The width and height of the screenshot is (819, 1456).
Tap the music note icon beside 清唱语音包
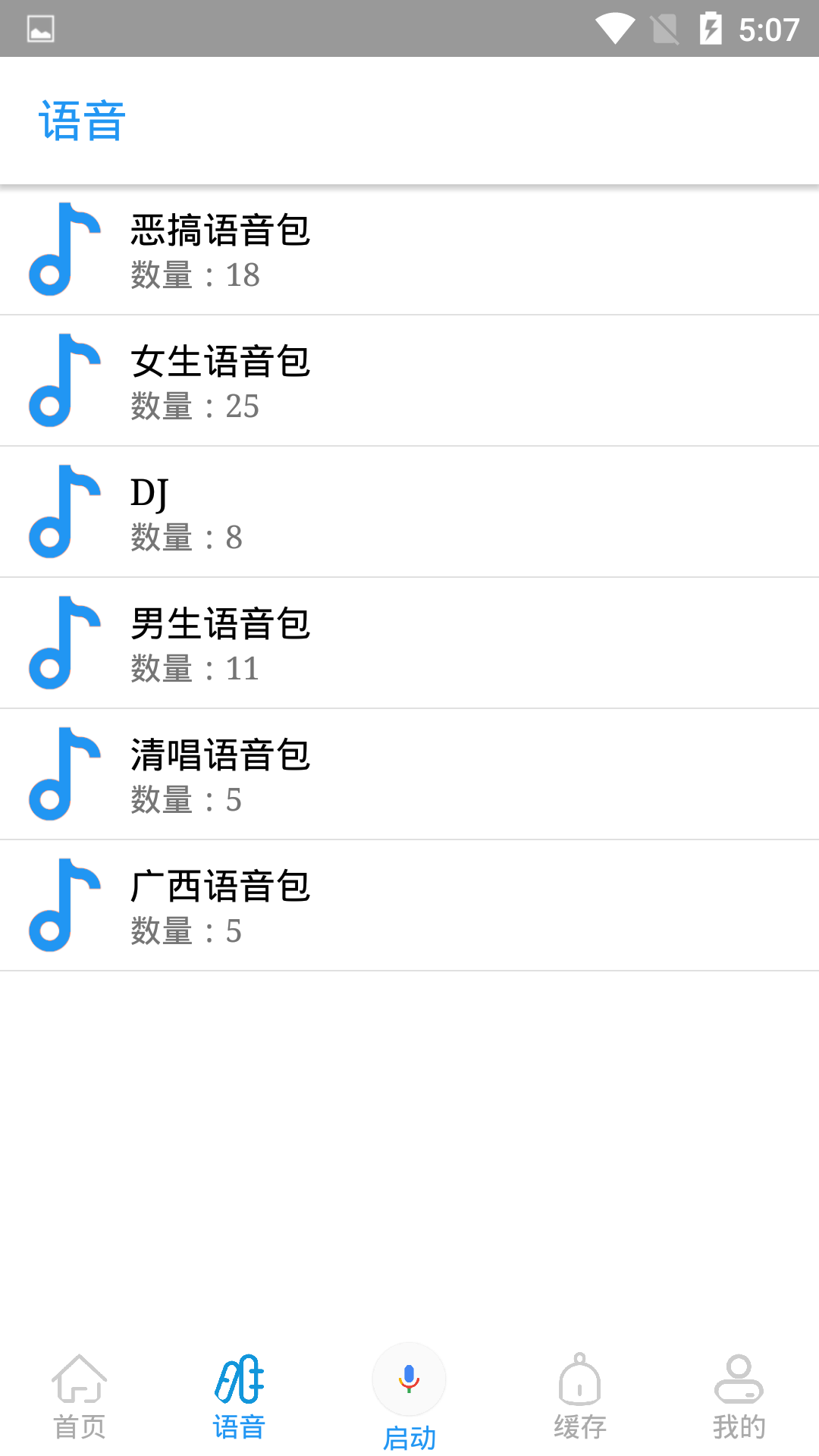64,774
